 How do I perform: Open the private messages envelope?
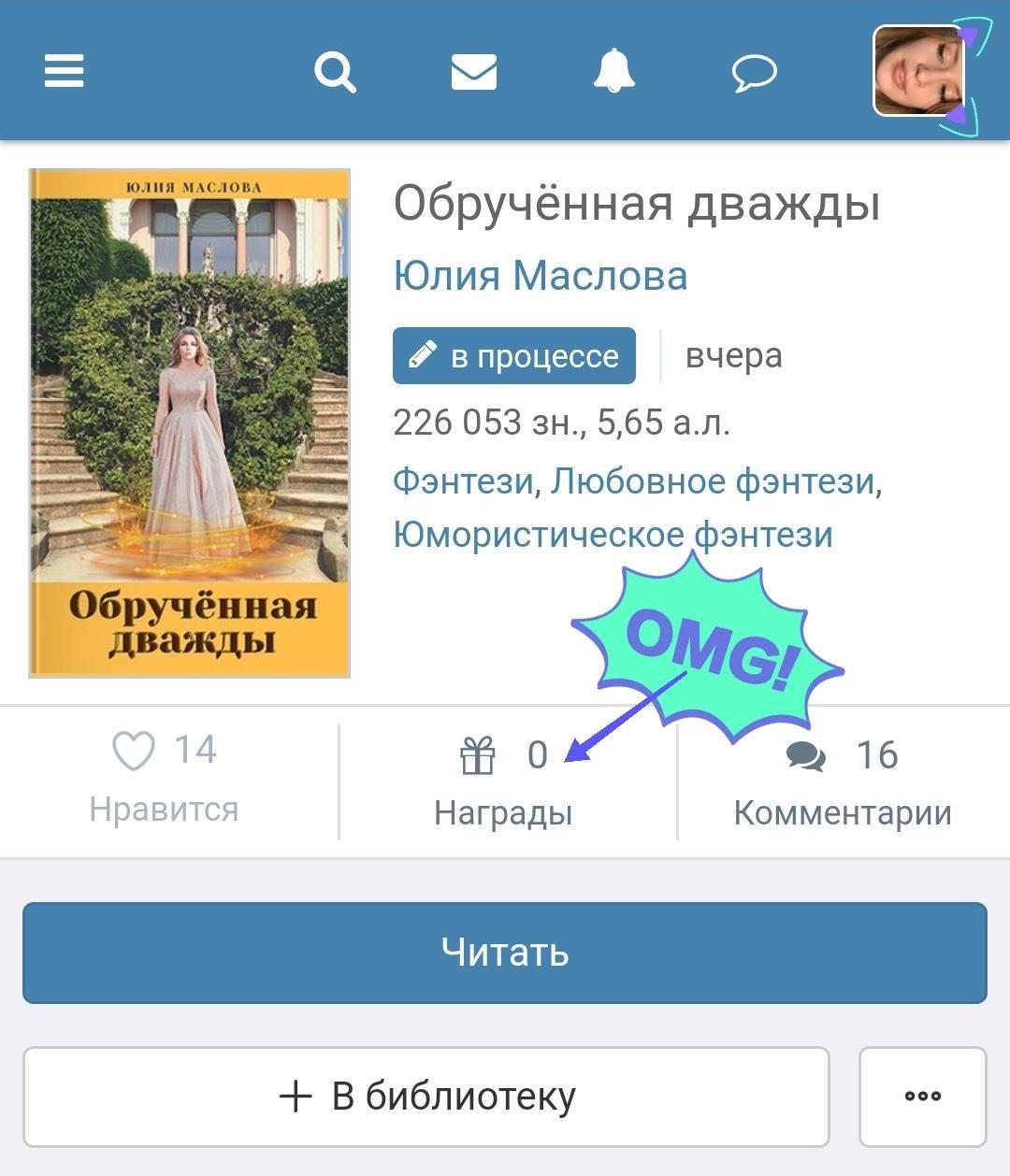(474, 71)
